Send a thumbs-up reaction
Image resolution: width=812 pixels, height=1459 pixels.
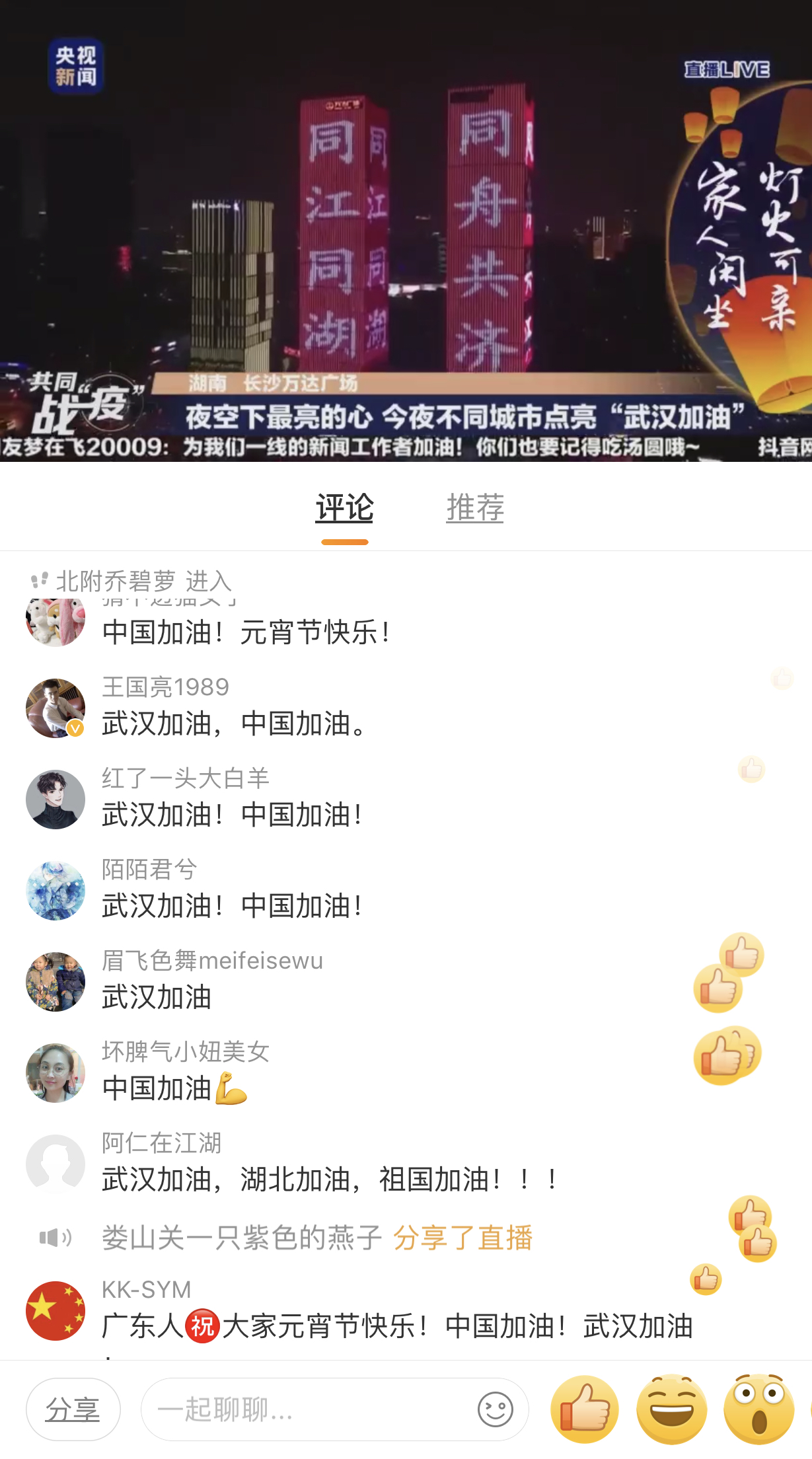pyautogui.click(x=584, y=1409)
